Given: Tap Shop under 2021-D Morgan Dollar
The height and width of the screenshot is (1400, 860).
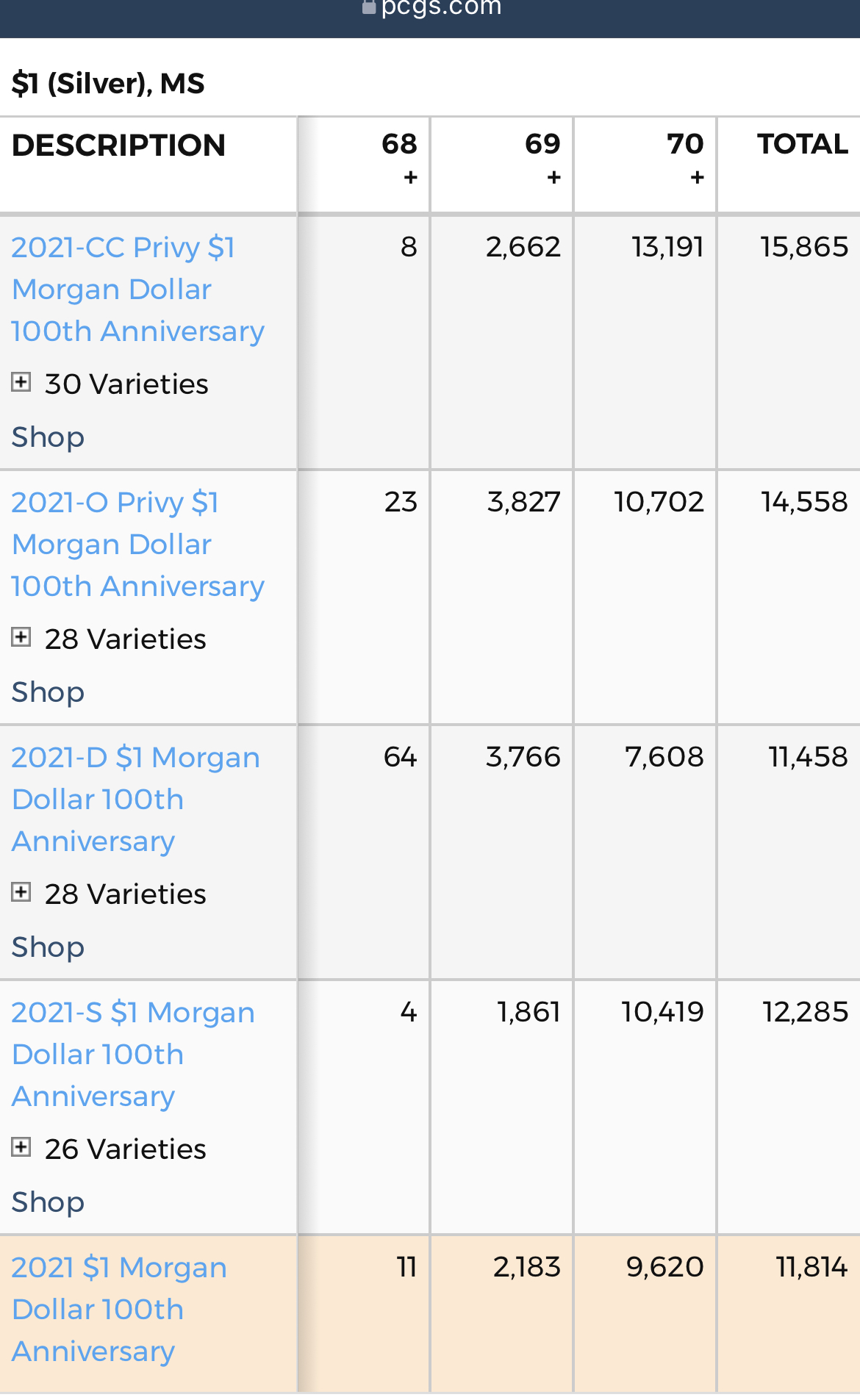Looking at the screenshot, I should pyautogui.click(x=49, y=947).
